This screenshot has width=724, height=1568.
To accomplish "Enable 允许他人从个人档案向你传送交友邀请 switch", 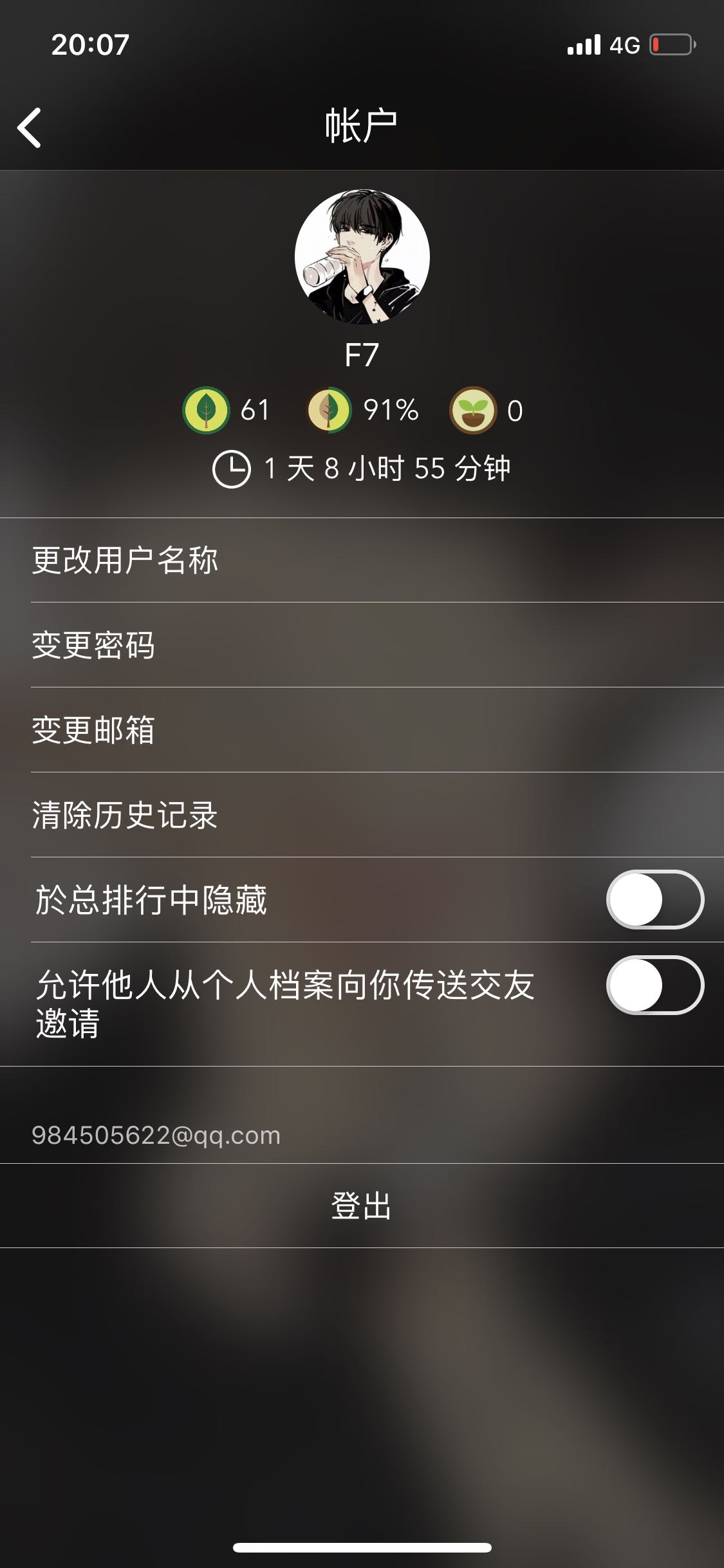I will 654,985.
